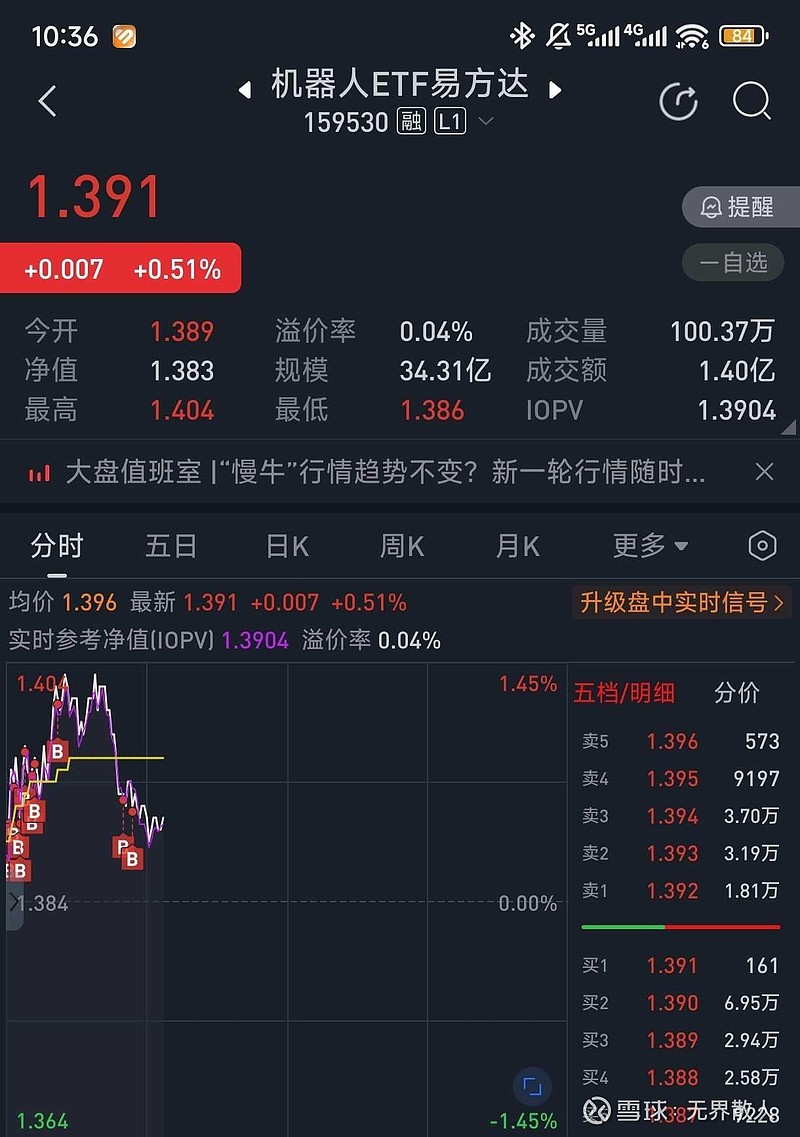Open the 升级盘中实时信号 upgrade link

click(x=680, y=602)
